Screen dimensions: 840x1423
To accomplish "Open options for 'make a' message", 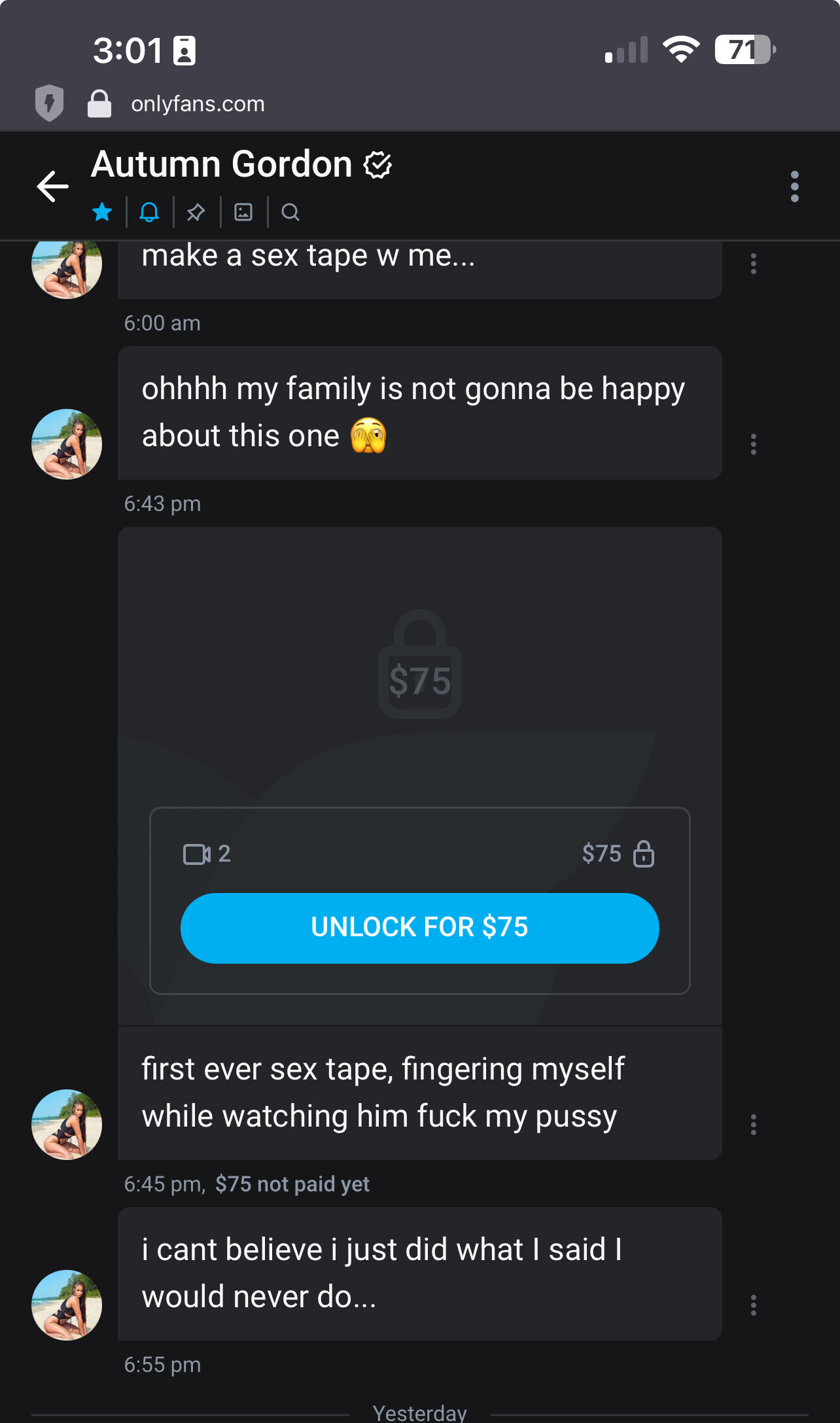I will pyautogui.click(x=753, y=264).
